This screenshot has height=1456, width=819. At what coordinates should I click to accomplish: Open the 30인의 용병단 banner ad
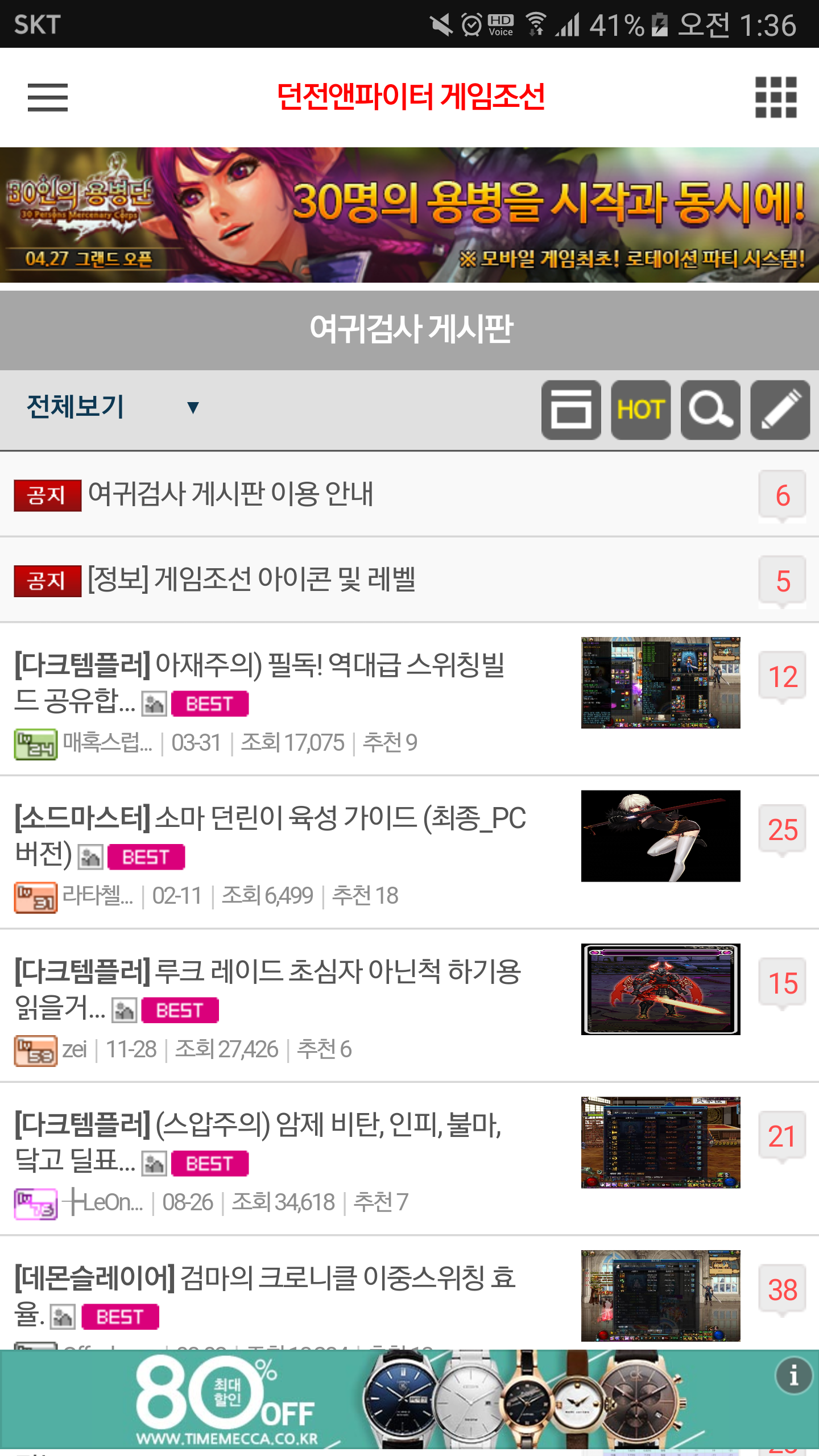tap(409, 215)
